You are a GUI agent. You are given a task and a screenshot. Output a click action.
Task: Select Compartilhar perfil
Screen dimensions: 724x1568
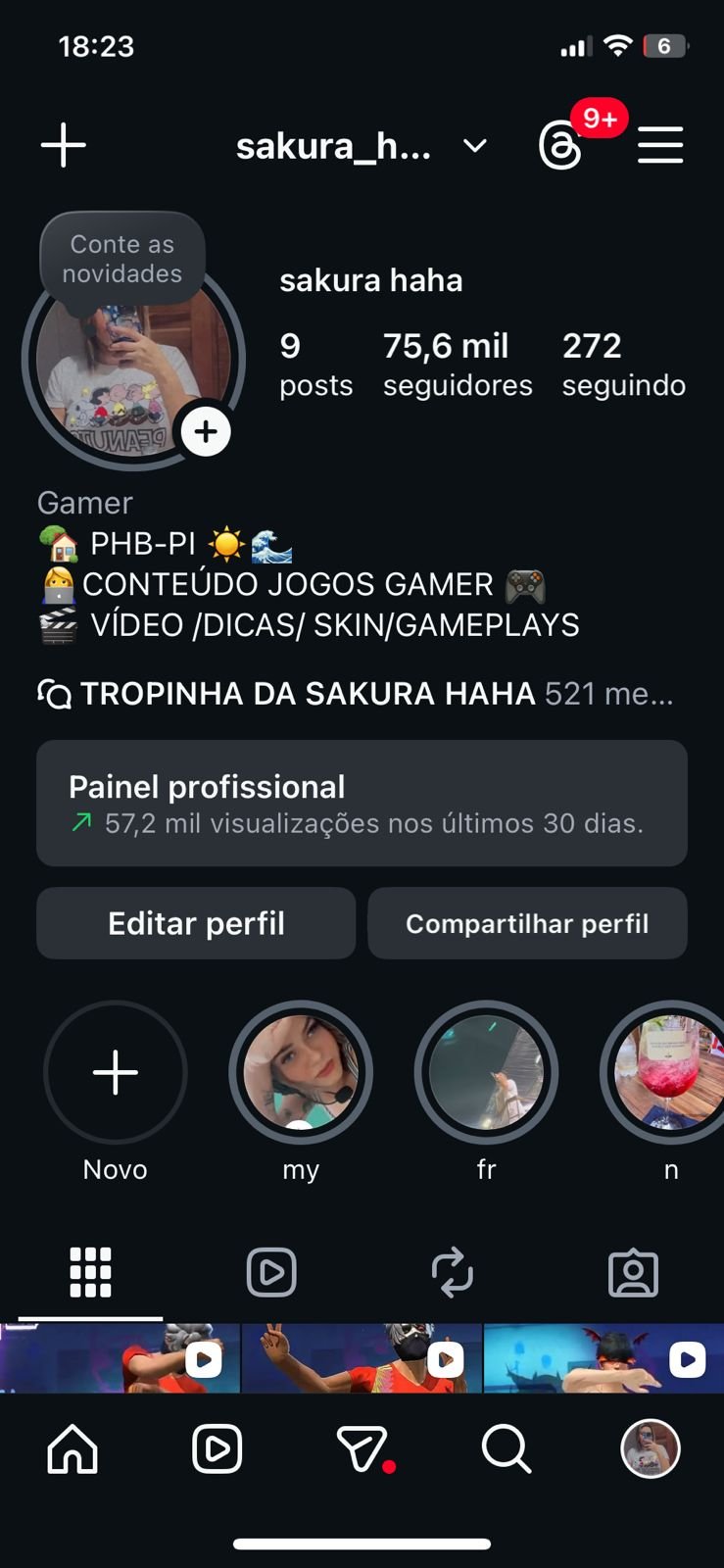pyautogui.click(x=527, y=923)
